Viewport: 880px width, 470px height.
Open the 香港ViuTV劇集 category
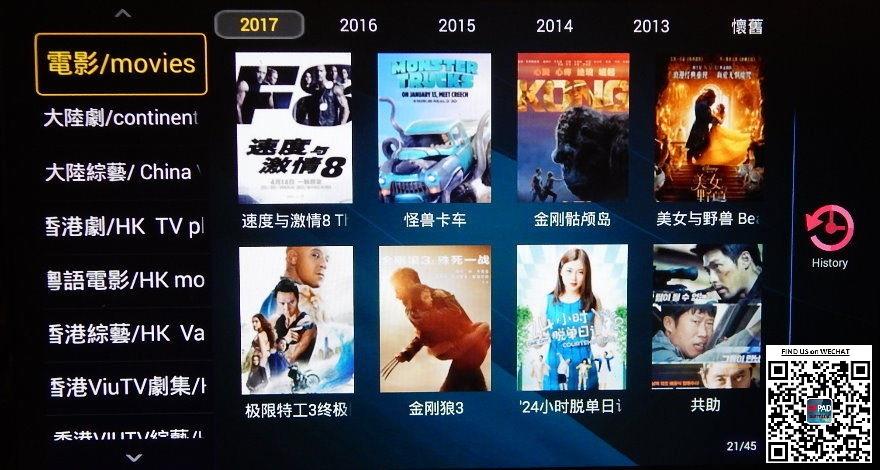(x=121, y=385)
